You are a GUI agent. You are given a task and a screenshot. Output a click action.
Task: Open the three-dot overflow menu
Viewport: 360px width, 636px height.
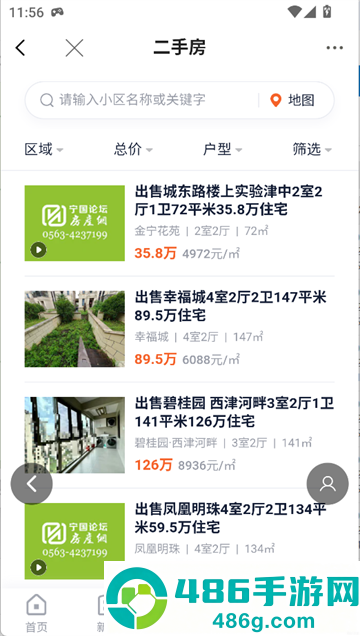coord(334,48)
